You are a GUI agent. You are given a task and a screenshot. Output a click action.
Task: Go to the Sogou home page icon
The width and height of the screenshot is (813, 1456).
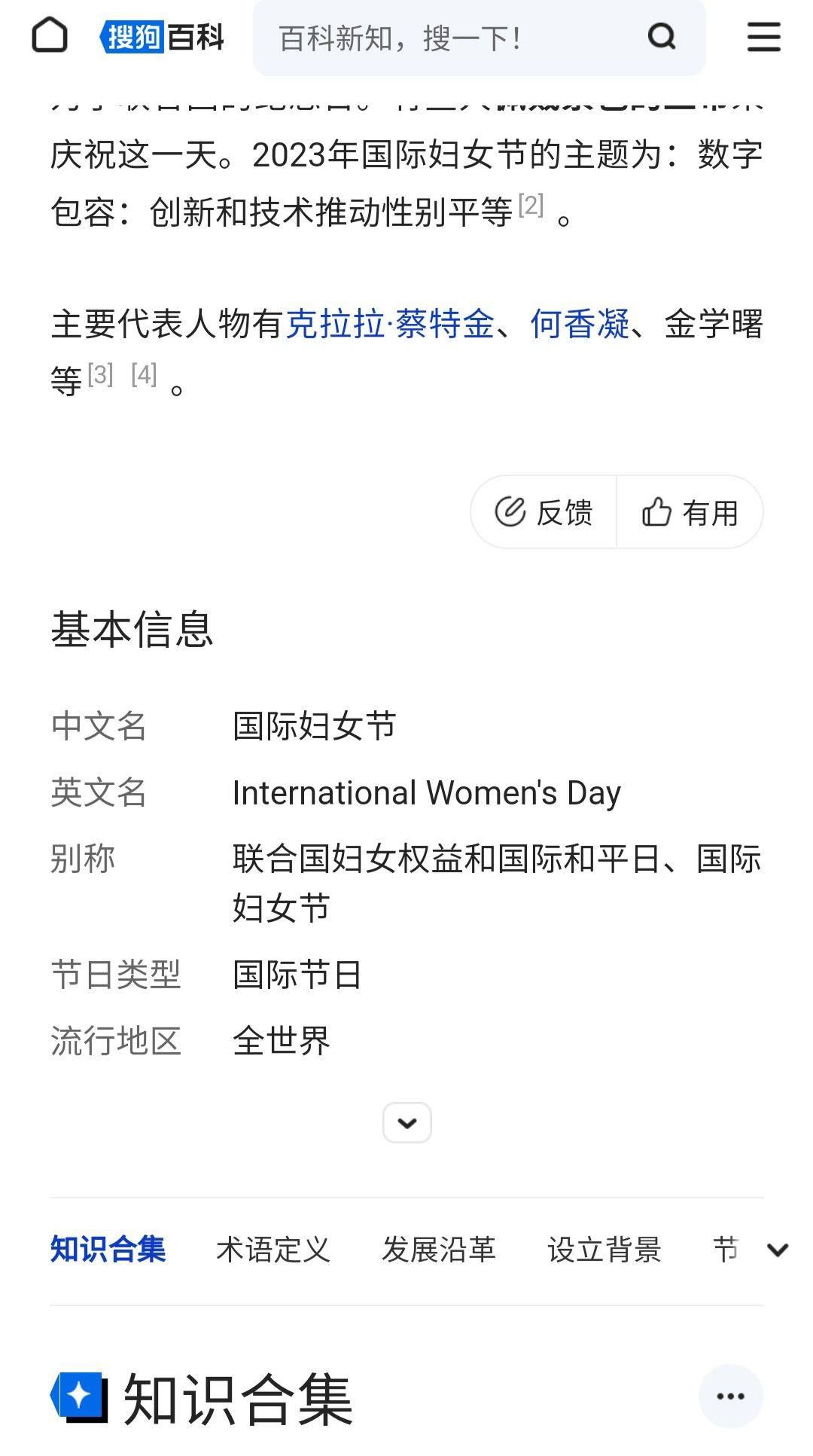[x=50, y=36]
